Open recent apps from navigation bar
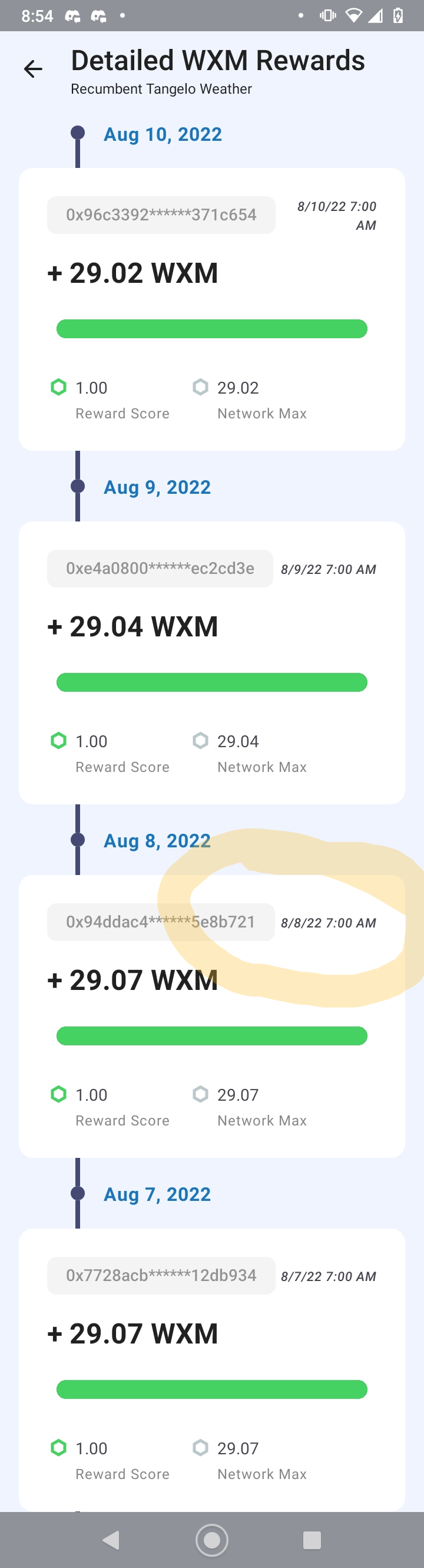 point(312,1540)
